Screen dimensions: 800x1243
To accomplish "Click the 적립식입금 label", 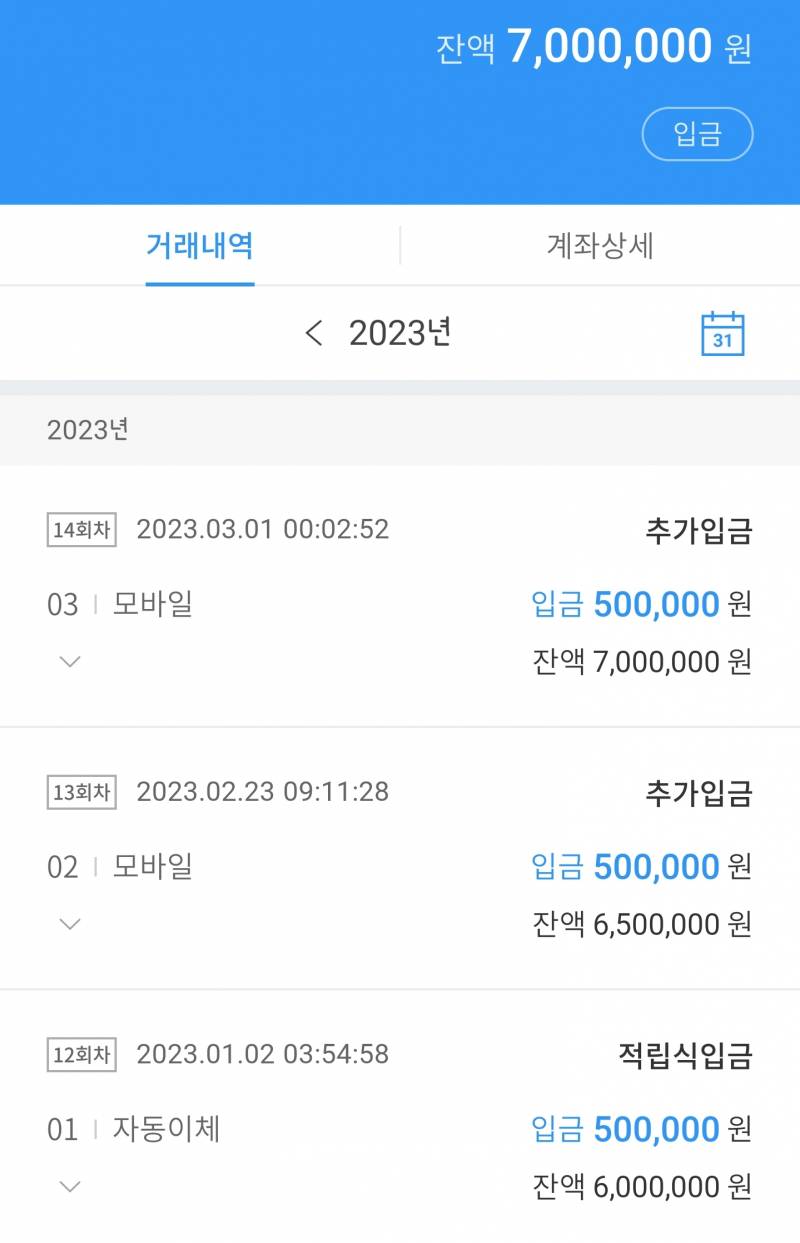I will (685, 1053).
